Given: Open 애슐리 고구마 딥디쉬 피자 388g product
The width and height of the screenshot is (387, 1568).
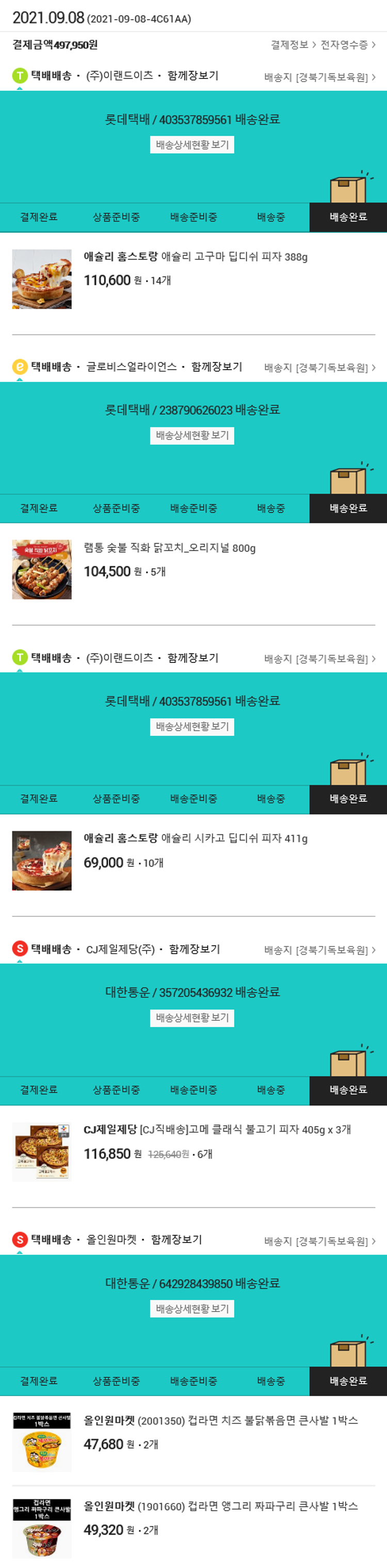Looking at the screenshot, I should (x=196, y=257).
